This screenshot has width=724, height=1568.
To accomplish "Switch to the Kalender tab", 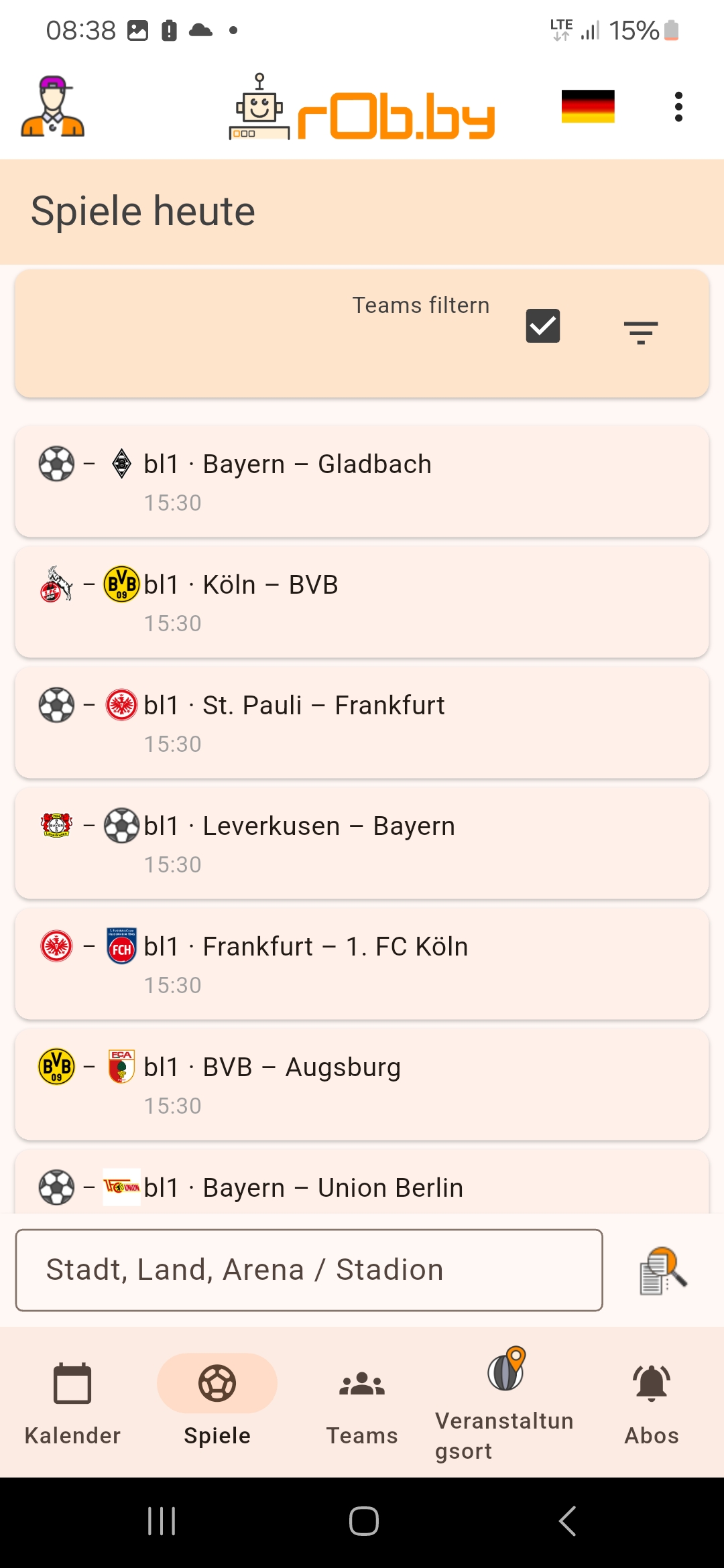I will point(72,1402).
